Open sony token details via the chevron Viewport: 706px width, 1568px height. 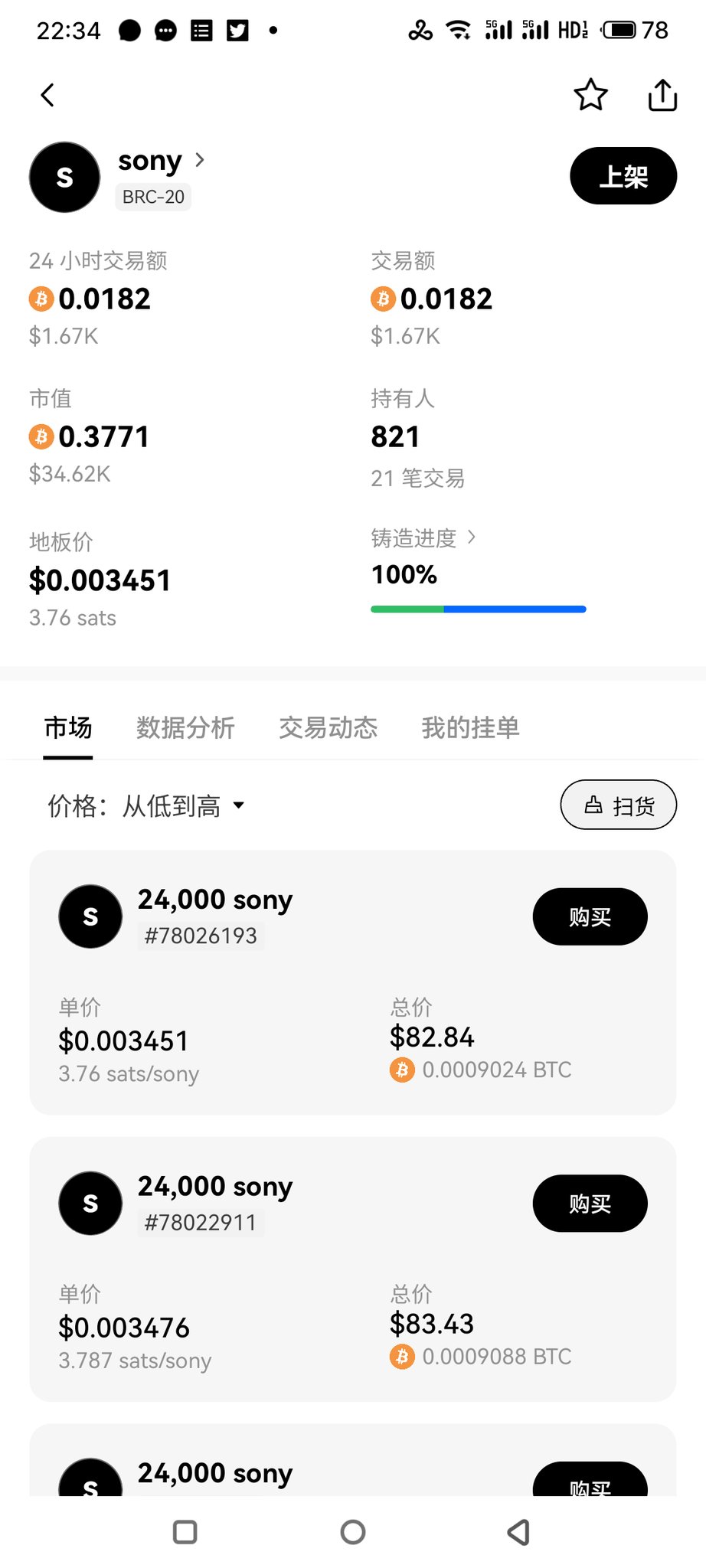200,160
